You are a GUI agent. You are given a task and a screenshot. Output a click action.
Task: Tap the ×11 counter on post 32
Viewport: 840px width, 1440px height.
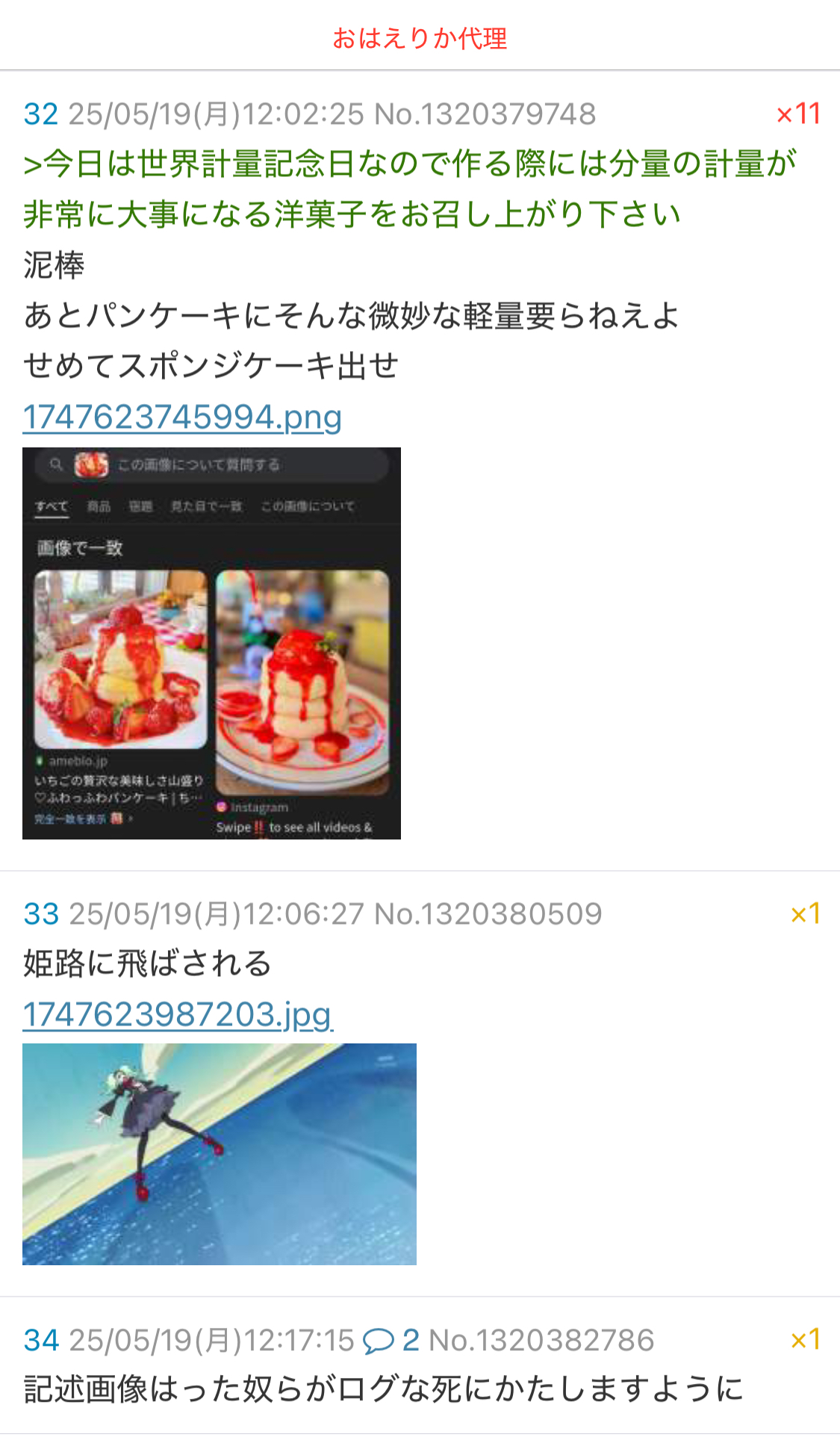(x=798, y=114)
